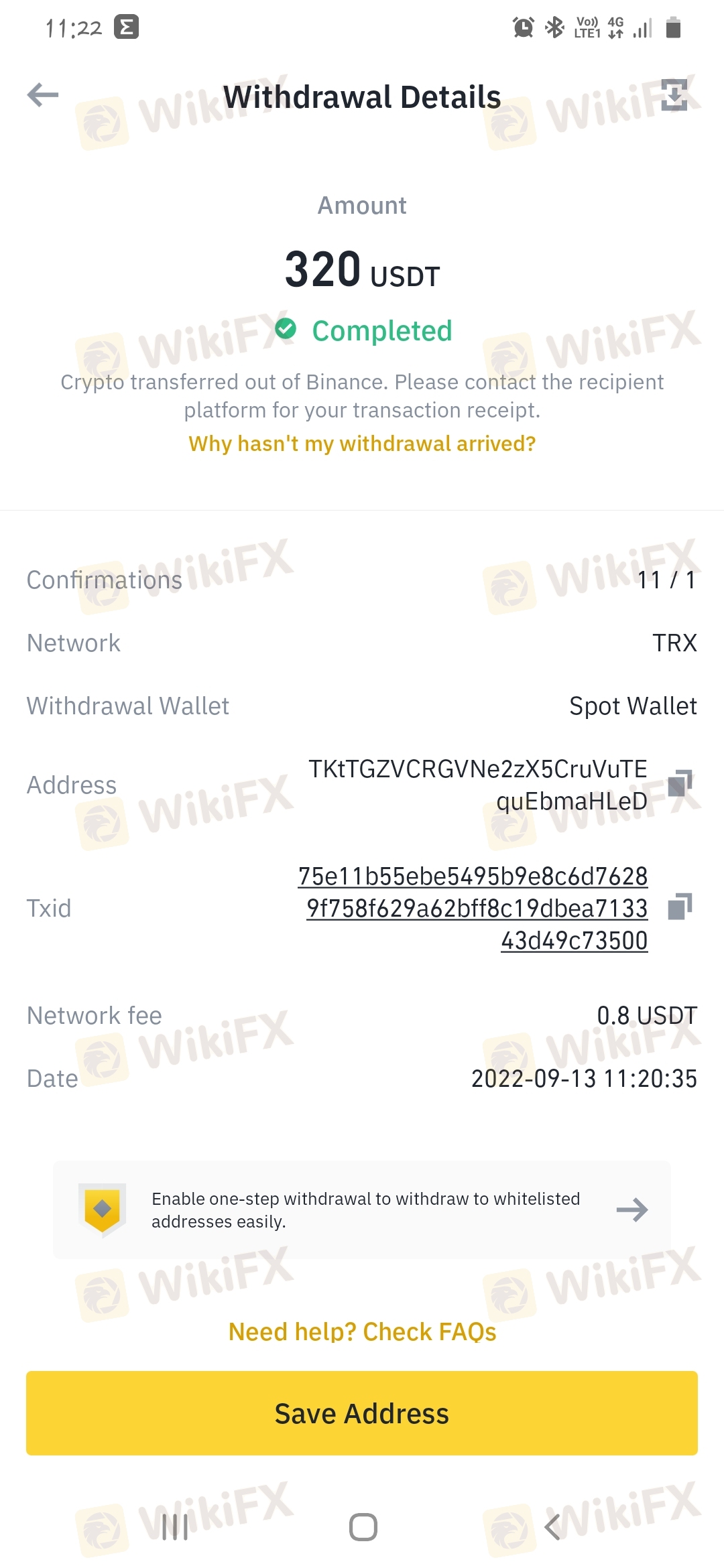Viewport: 724px width, 1568px height.
Task: Tap the Save Address button
Action: 362,1413
